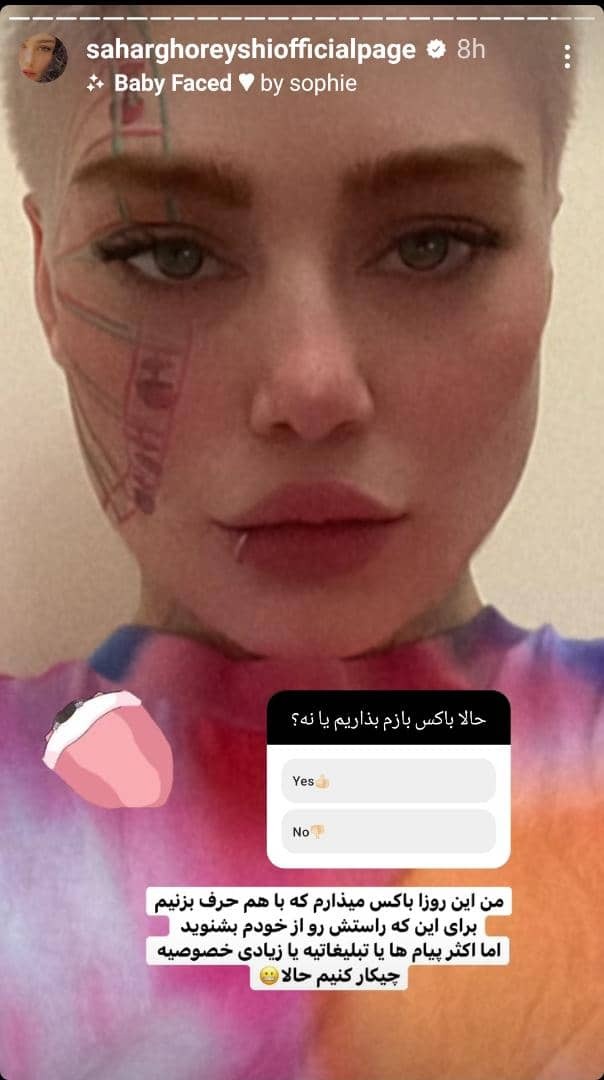
Task: Vote Yes in the poll
Action: [x=388, y=781]
